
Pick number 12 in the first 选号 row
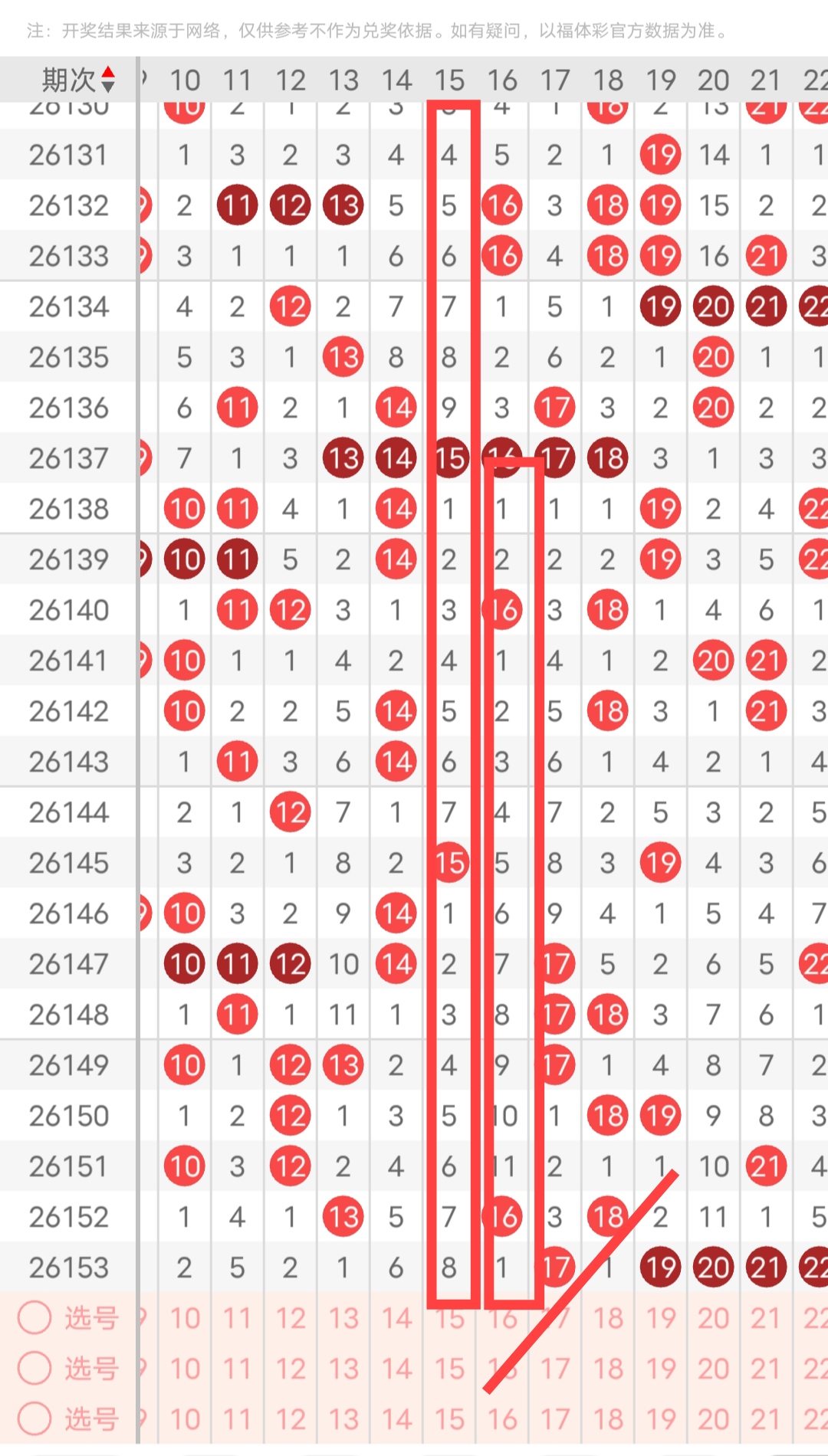click(291, 1318)
